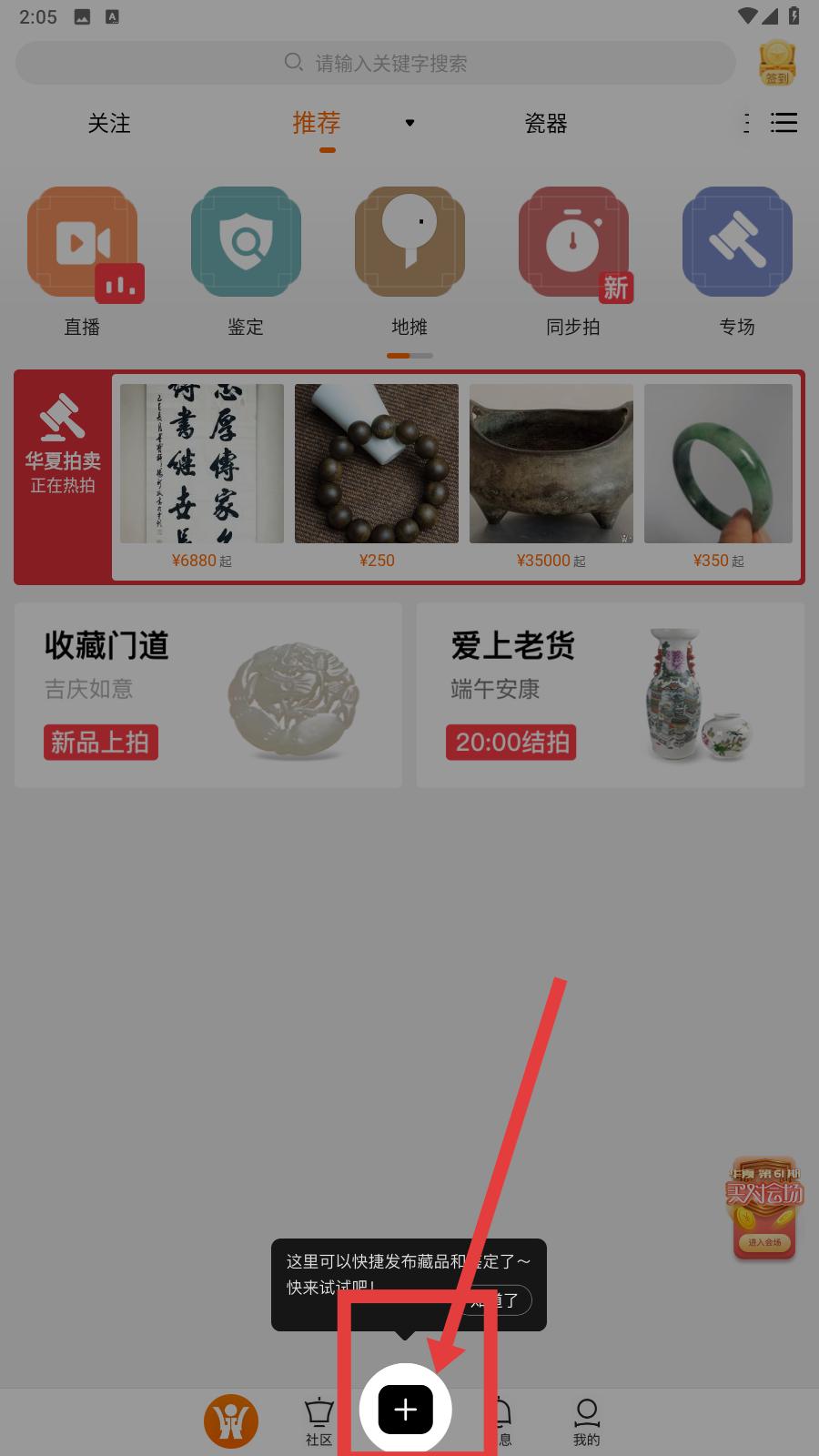Open the jade bangle lot ¥350
Viewport: 819px width, 1456px height.
(719, 477)
